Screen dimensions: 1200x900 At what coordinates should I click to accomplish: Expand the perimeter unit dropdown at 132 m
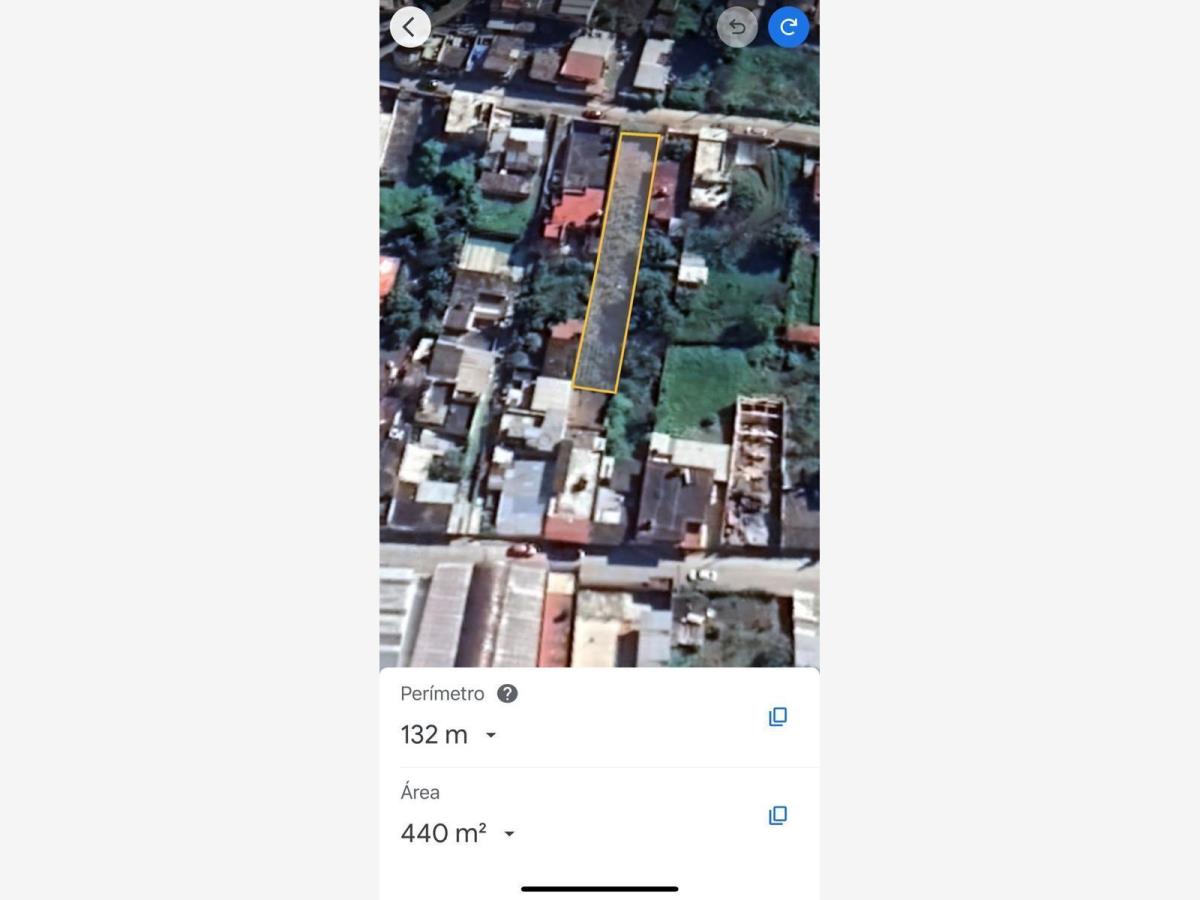coord(491,735)
